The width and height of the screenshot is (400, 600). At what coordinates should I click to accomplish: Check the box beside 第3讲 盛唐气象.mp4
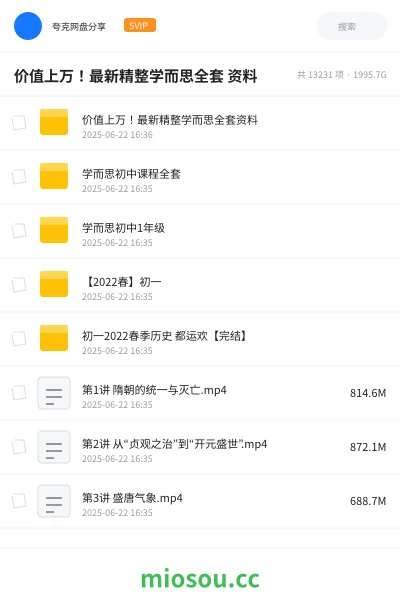pos(19,500)
